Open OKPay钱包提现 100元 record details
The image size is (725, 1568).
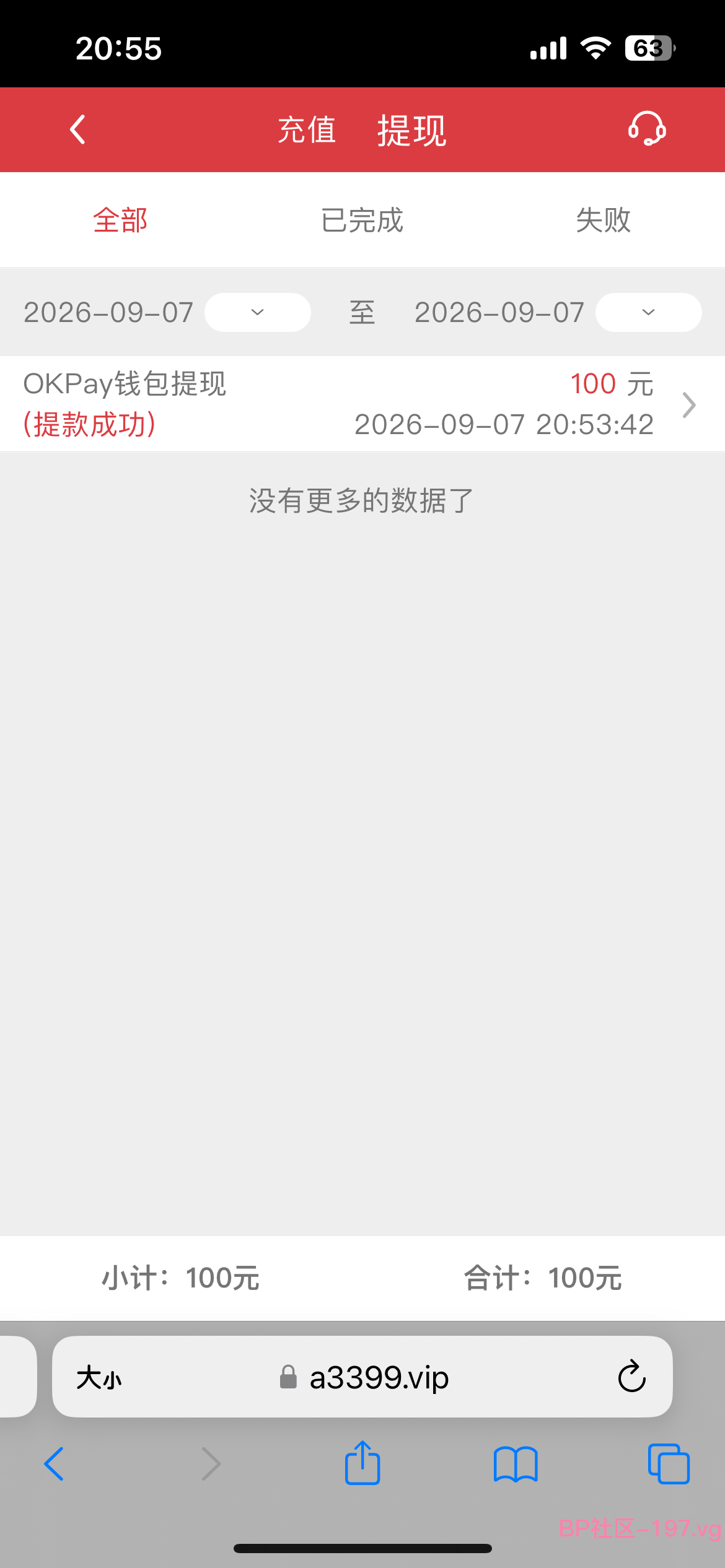[x=362, y=404]
